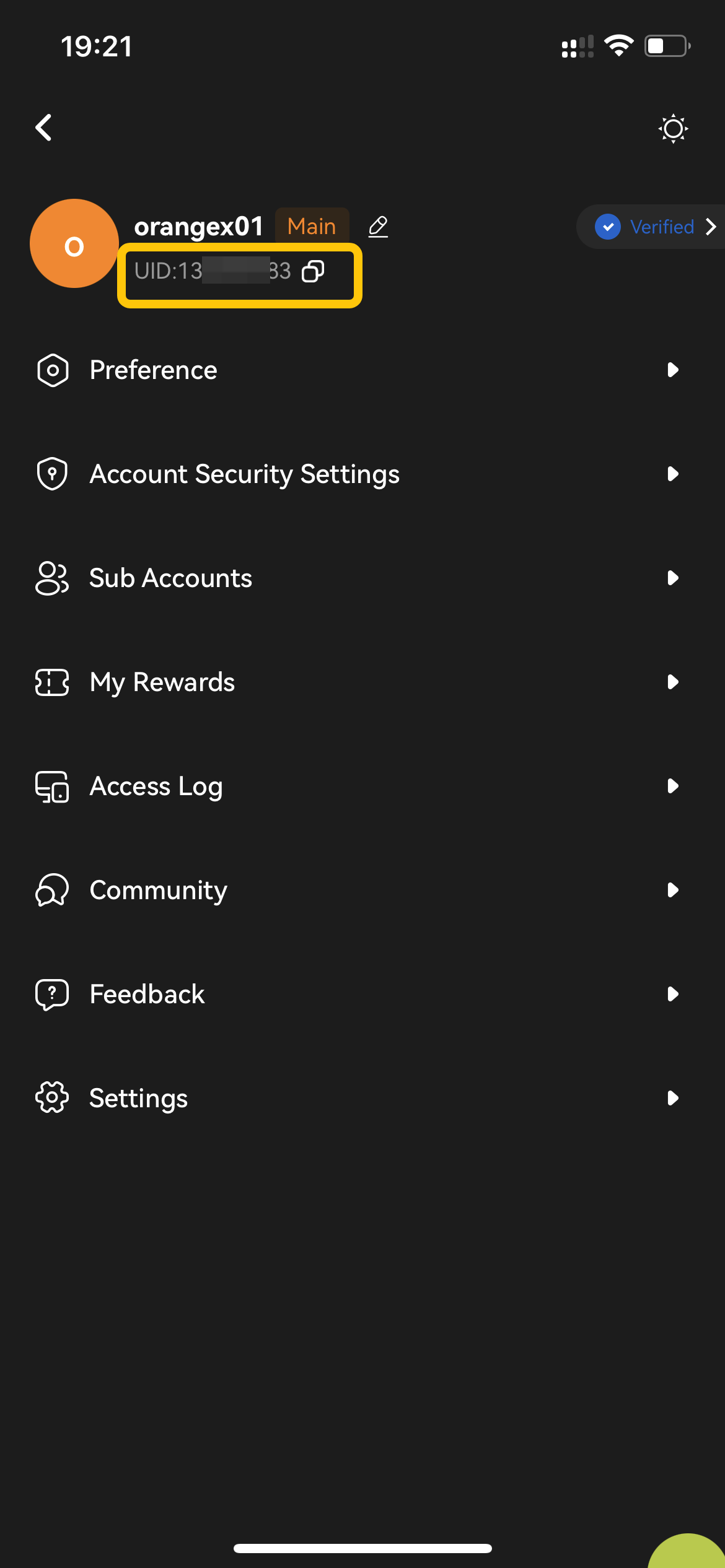View My Rewards

(362, 682)
